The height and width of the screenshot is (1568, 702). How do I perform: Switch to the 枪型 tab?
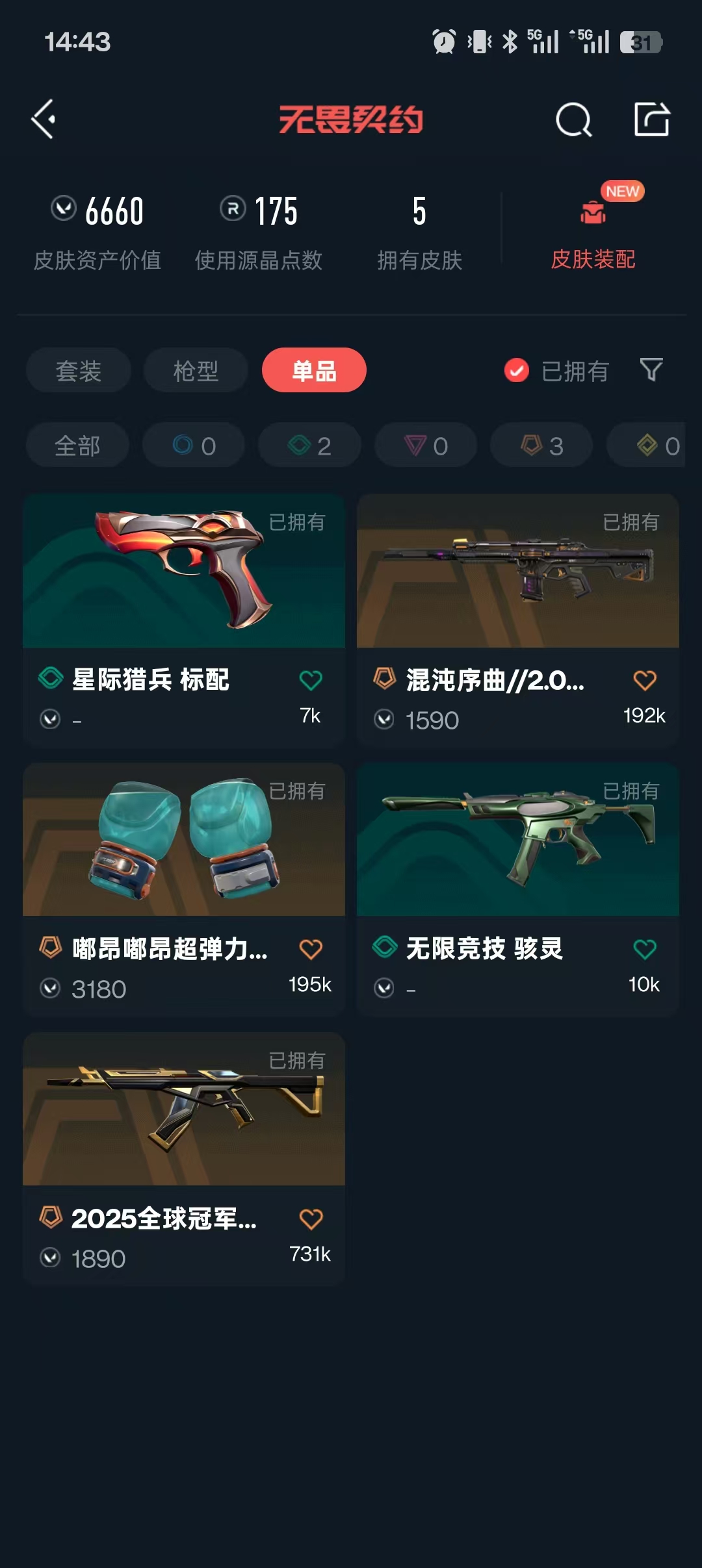(x=196, y=371)
